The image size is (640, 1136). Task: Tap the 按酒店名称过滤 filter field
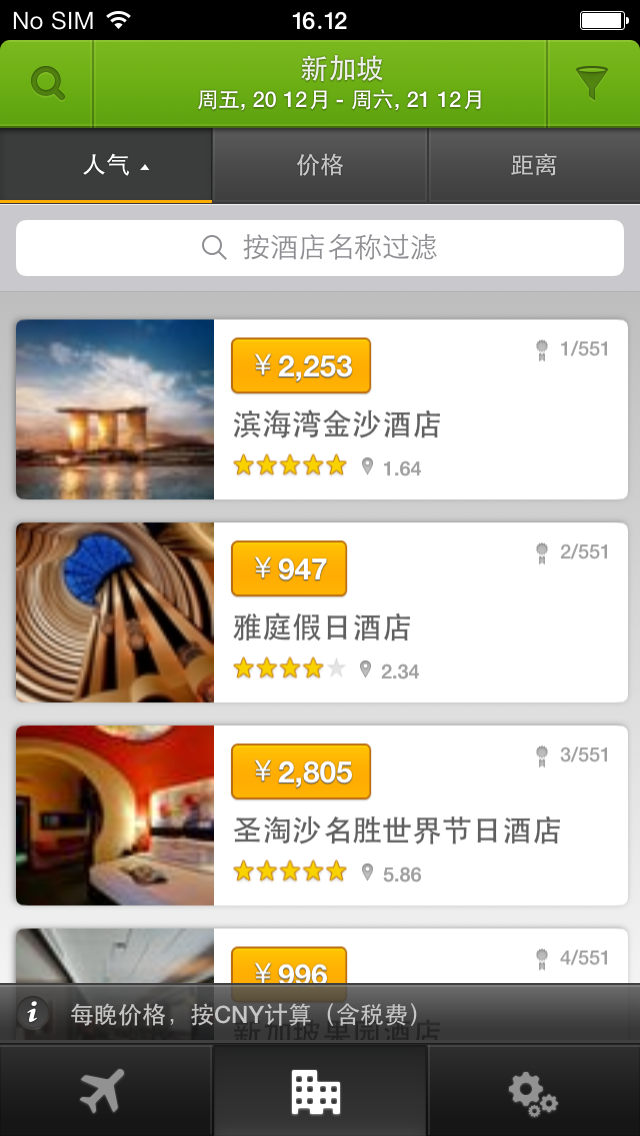320,248
